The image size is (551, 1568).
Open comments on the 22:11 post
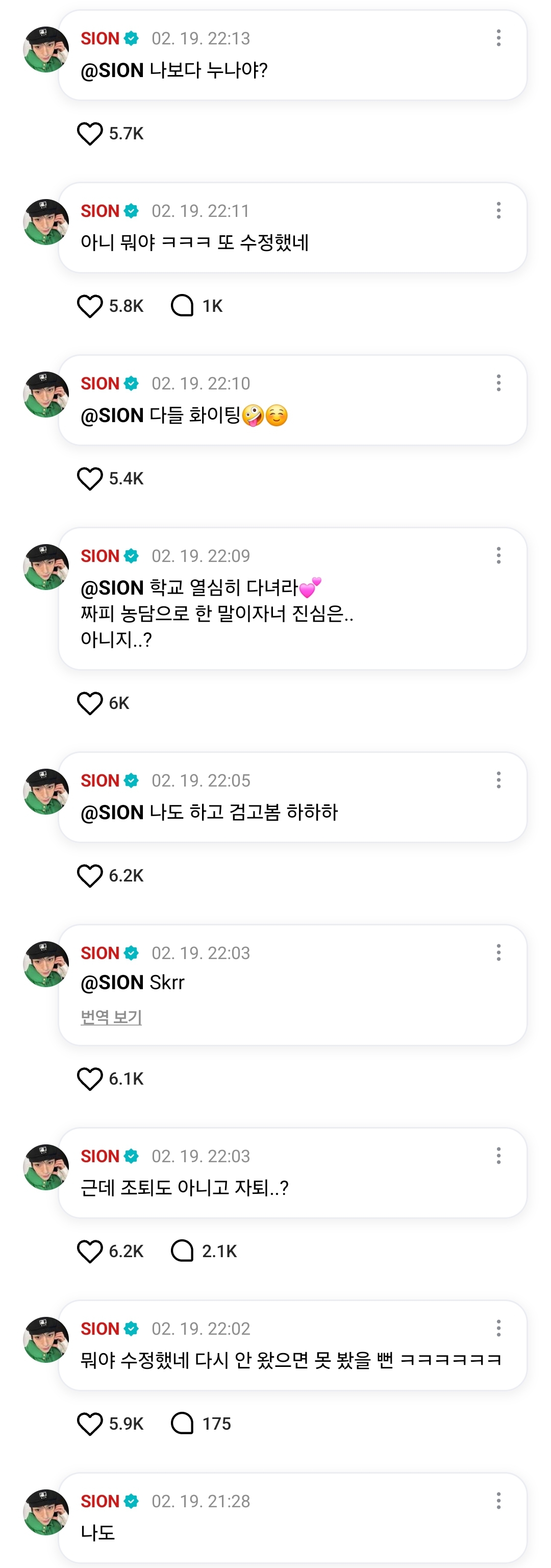(x=183, y=306)
